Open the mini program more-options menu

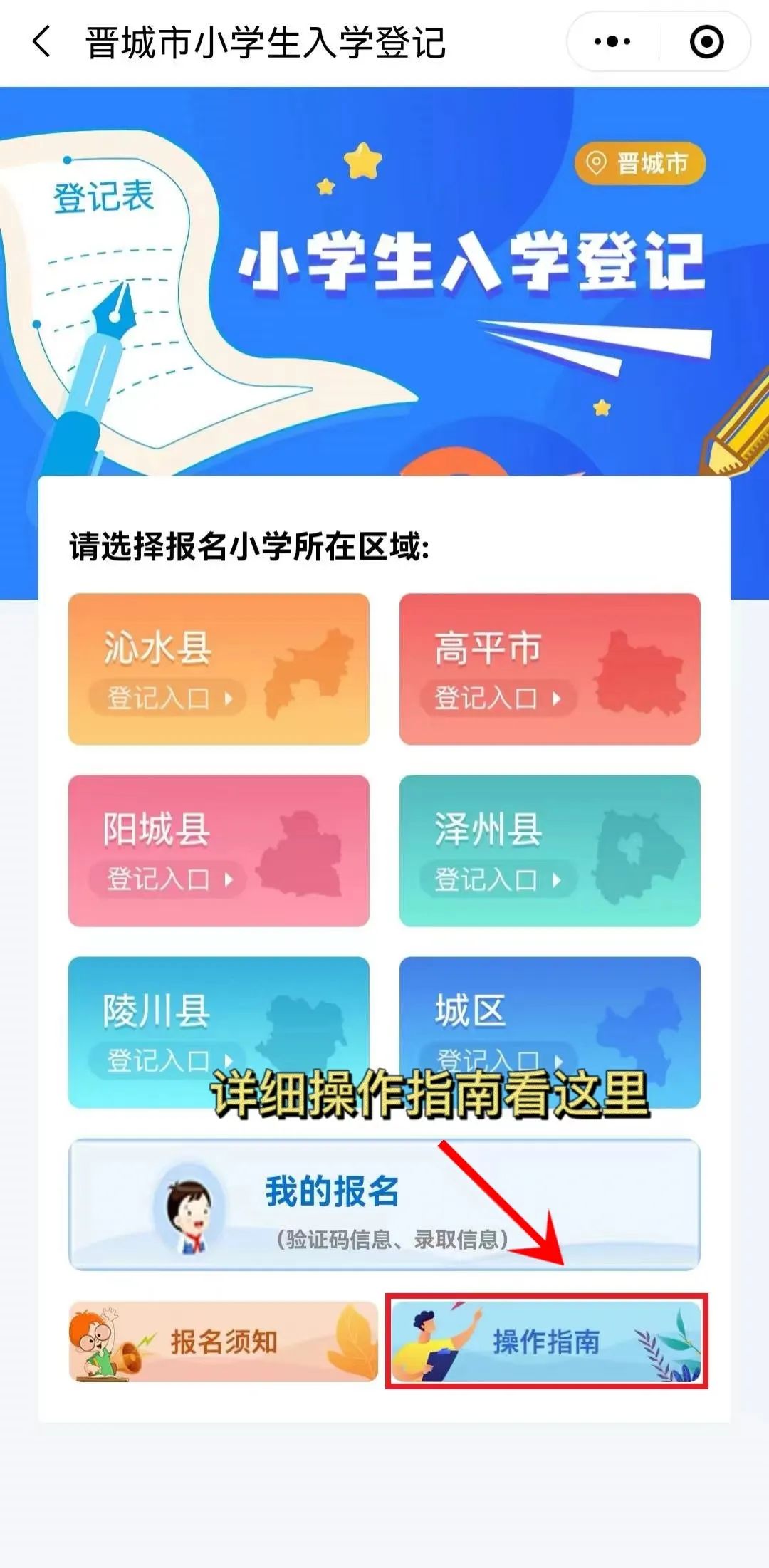(x=612, y=41)
